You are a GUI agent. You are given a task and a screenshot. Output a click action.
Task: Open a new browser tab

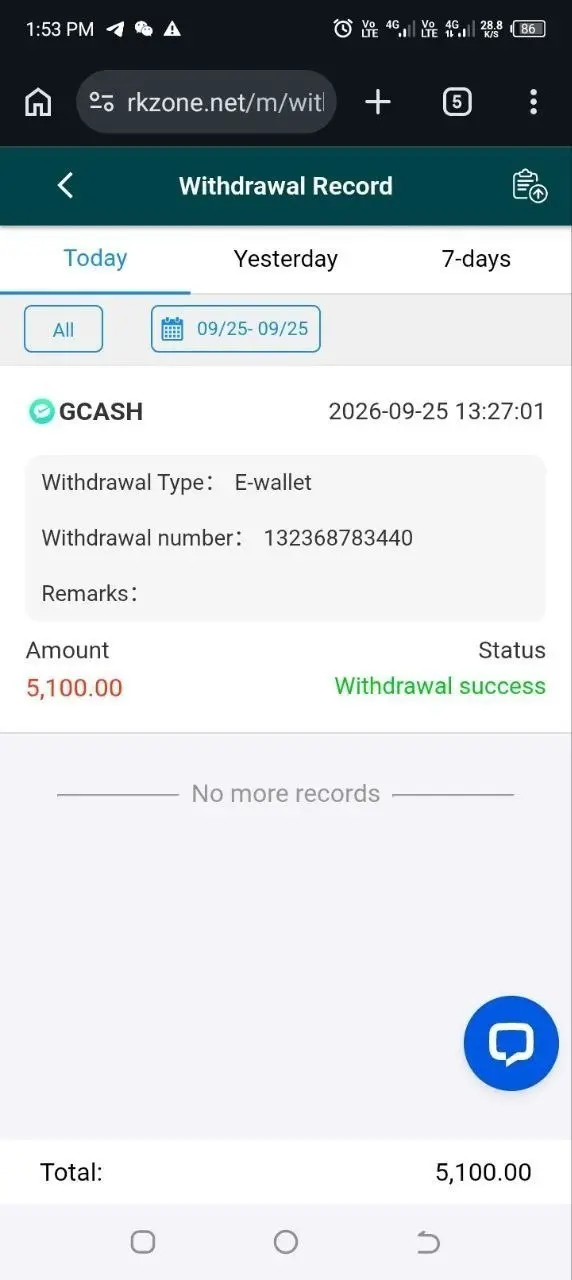[378, 102]
